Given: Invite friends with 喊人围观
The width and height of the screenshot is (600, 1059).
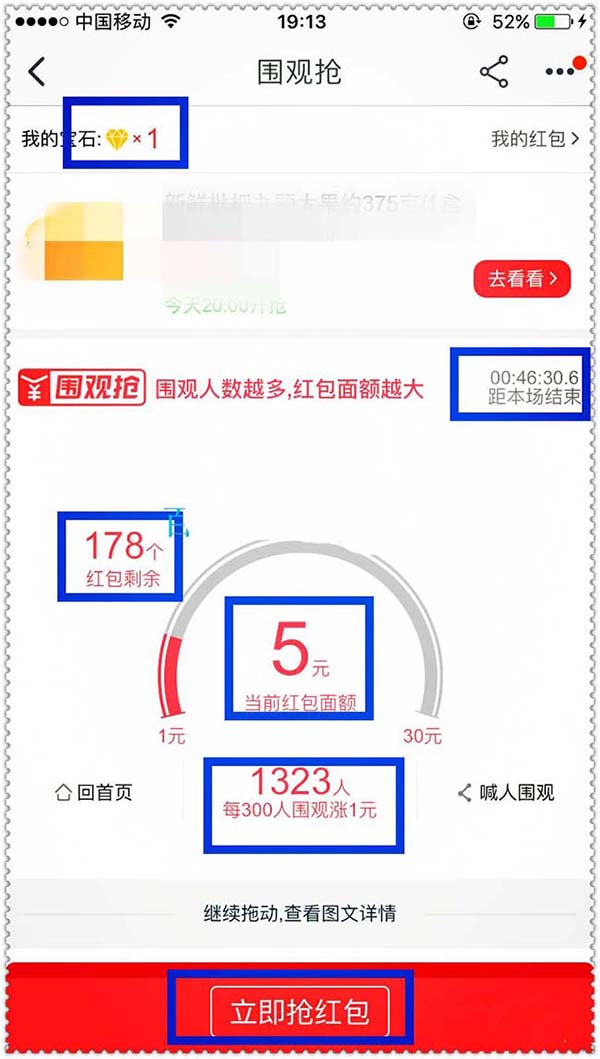Looking at the screenshot, I should [506, 793].
